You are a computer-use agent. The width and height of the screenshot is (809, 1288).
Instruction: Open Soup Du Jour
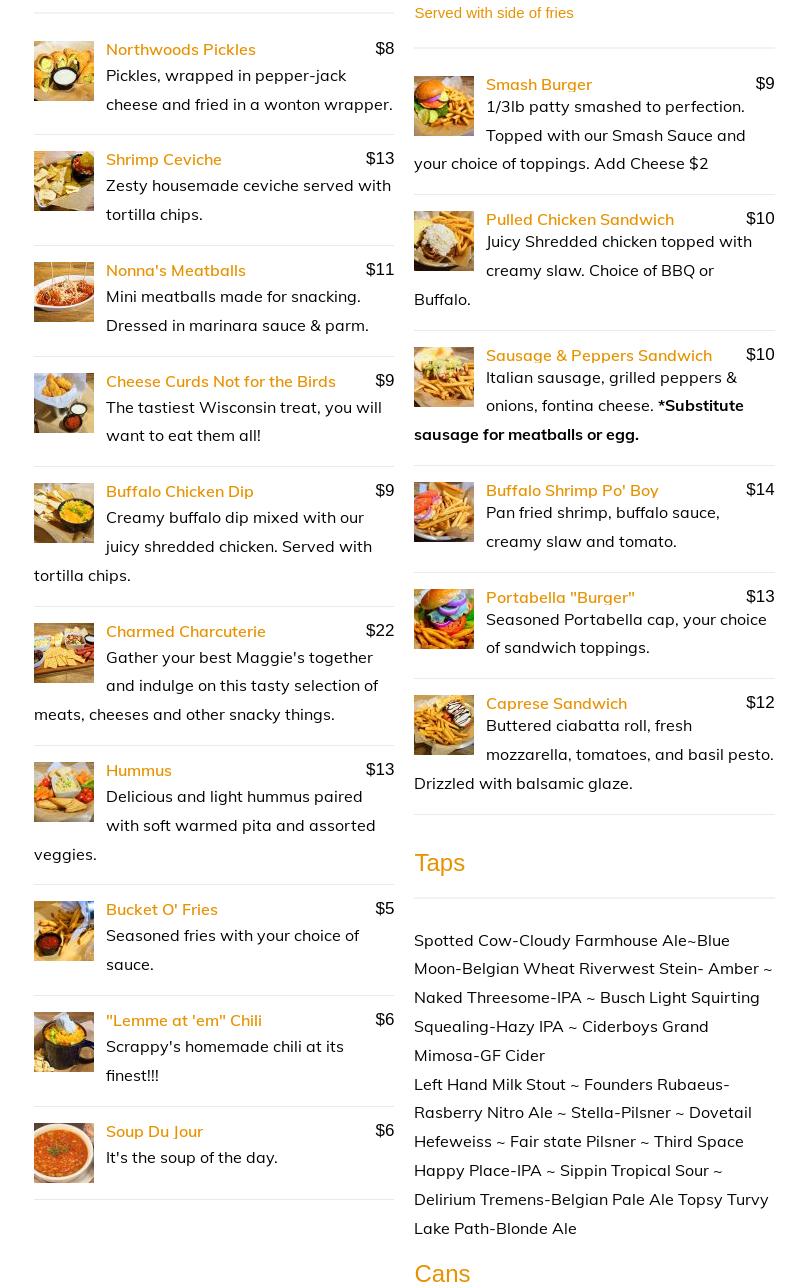pyautogui.click(x=154, y=1131)
